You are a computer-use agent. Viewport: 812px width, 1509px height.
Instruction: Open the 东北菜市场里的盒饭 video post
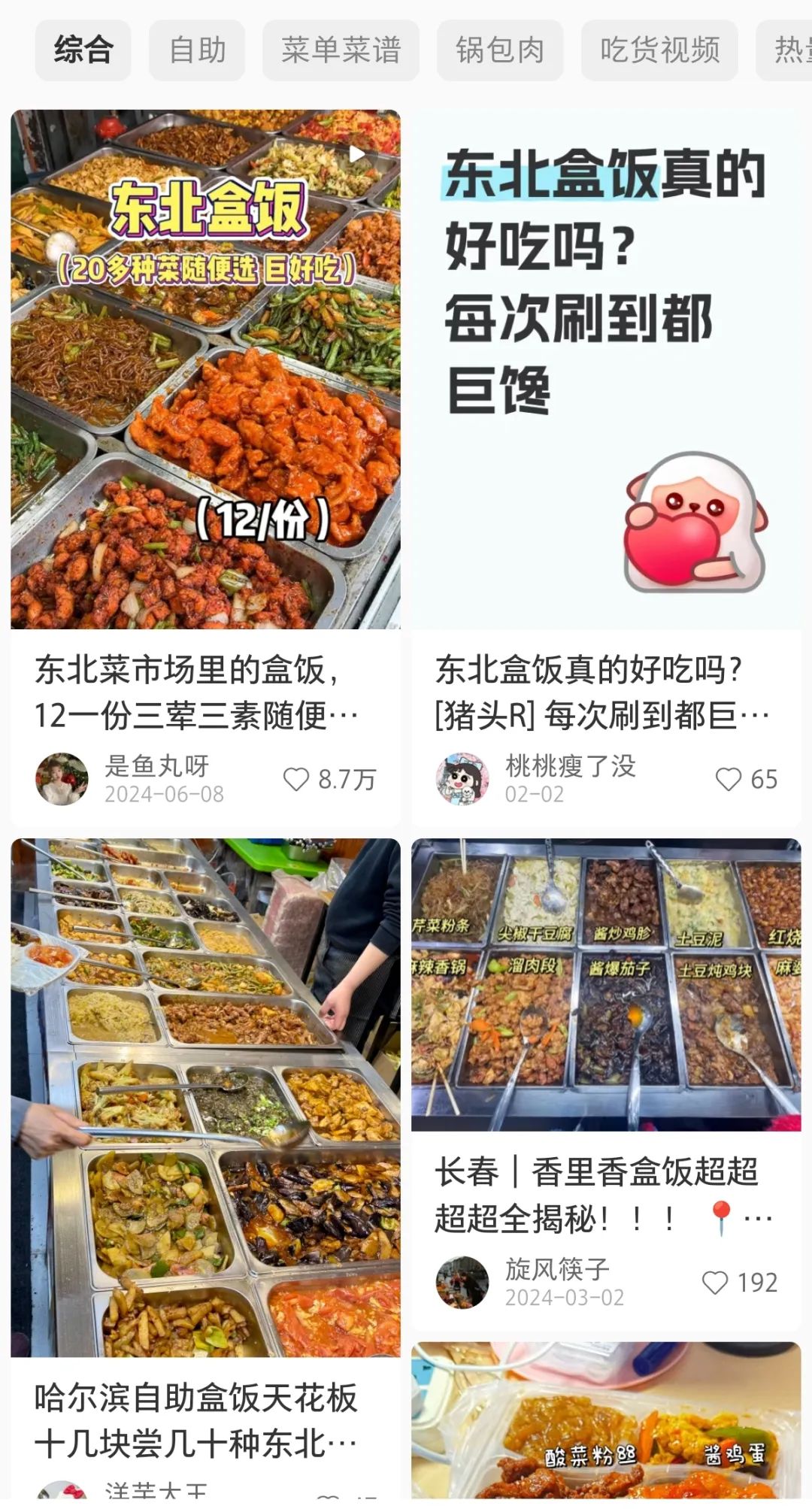click(x=205, y=370)
